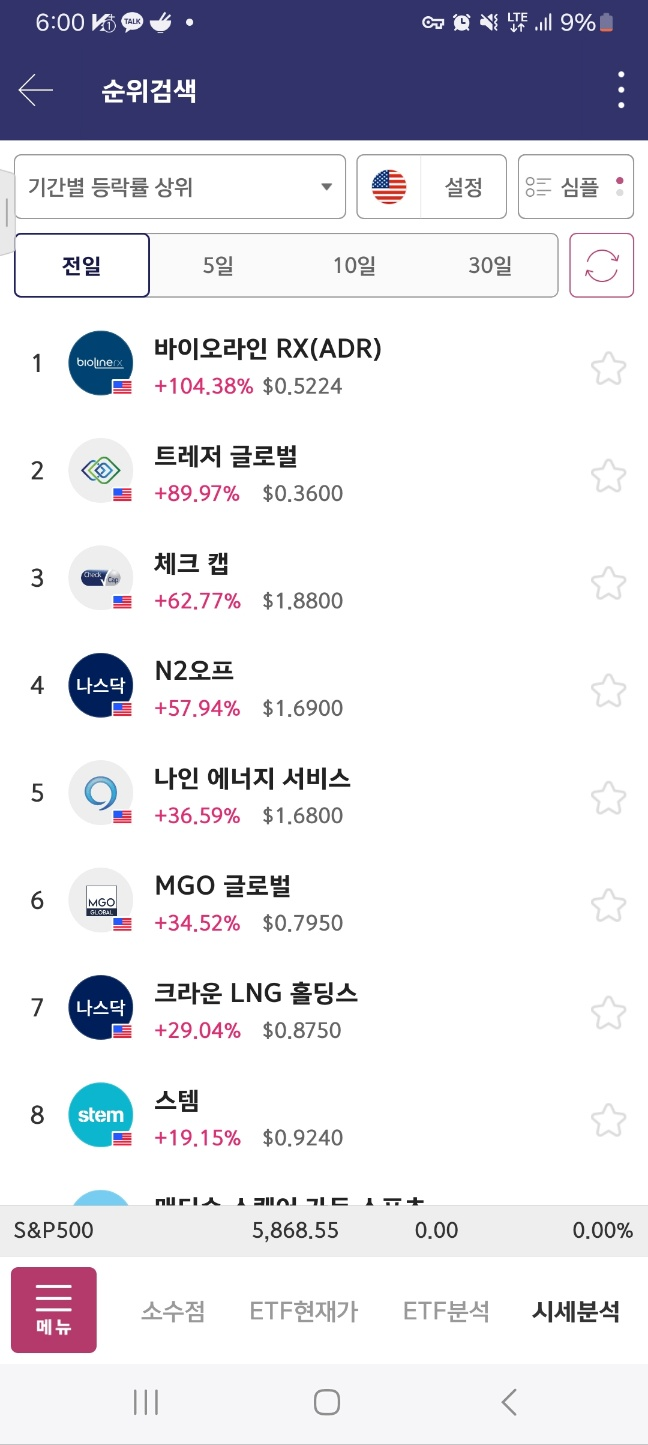This screenshot has width=648, height=1445.
Task: Go back using the top-left arrow
Action: click(x=36, y=91)
